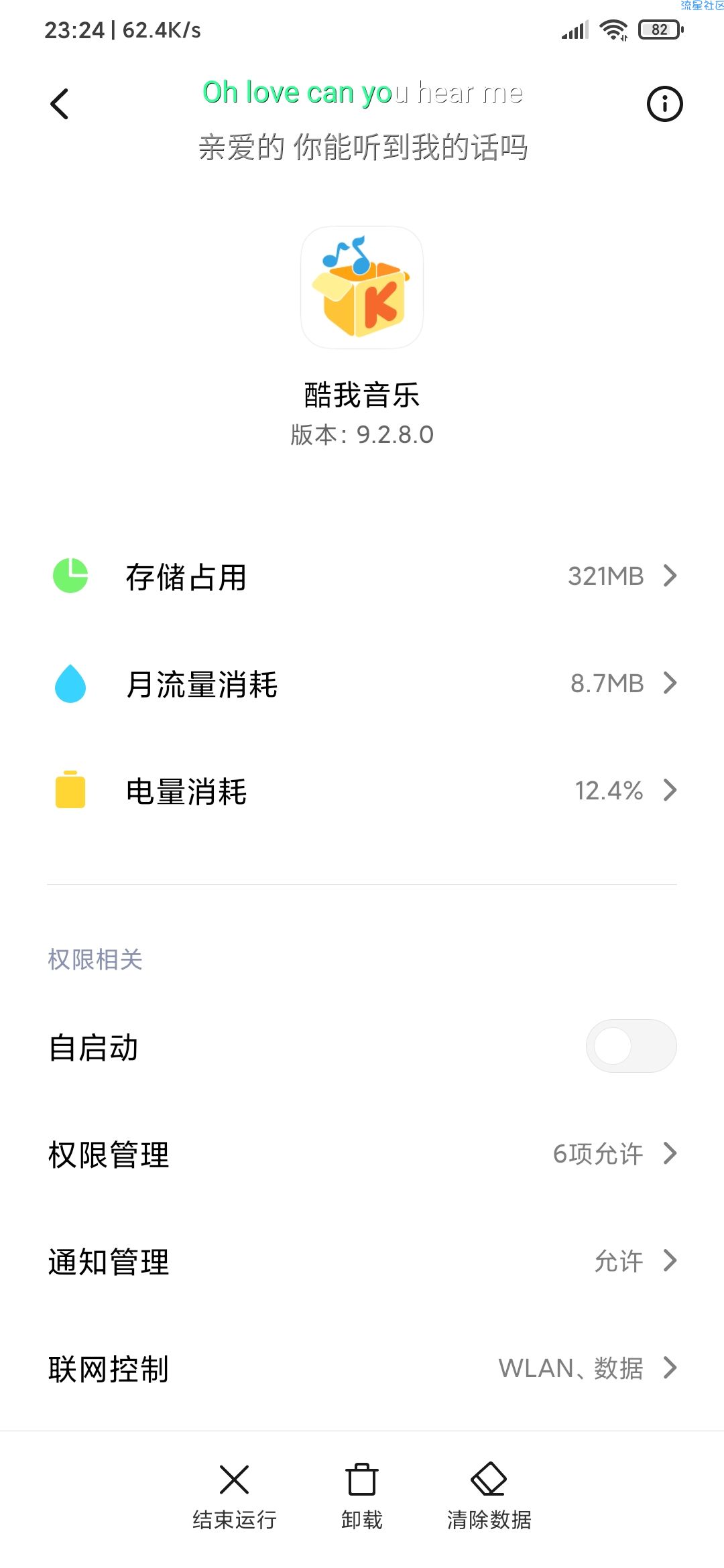This screenshot has height=1568, width=724.
Task: Open 权限管理 permission management
Action: click(x=362, y=1154)
